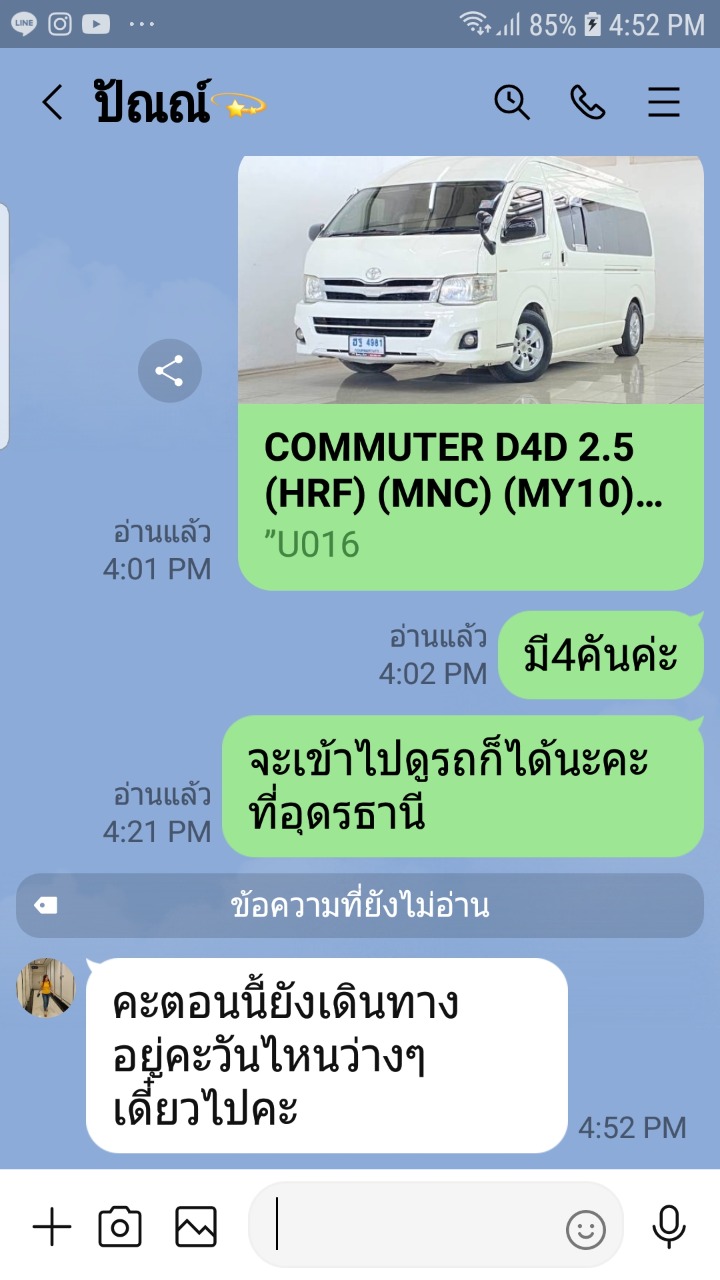This screenshot has height=1280, width=720.
Task: Go back to the chat list
Action: [52, 102]
